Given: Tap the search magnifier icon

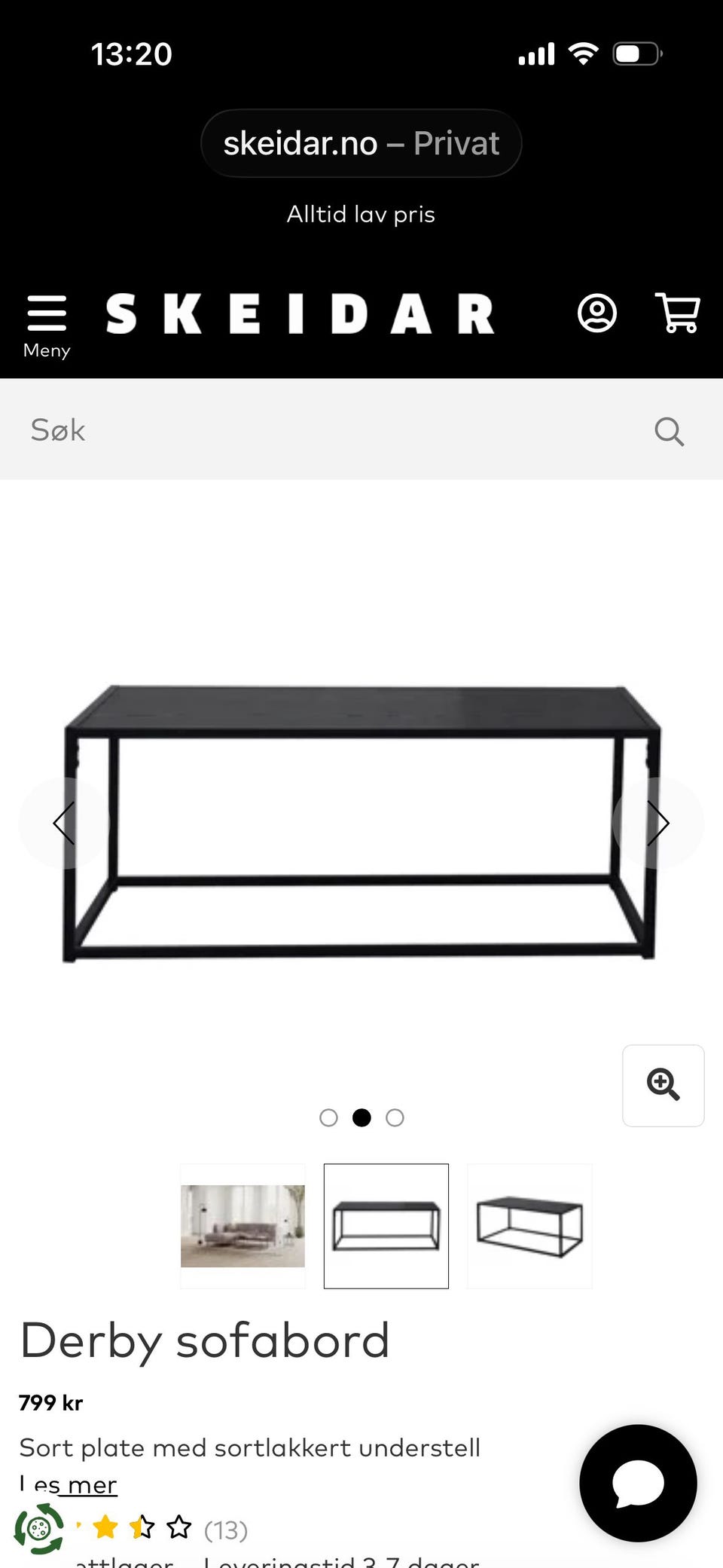Looking at the screenshot, I should pos(669,431).
